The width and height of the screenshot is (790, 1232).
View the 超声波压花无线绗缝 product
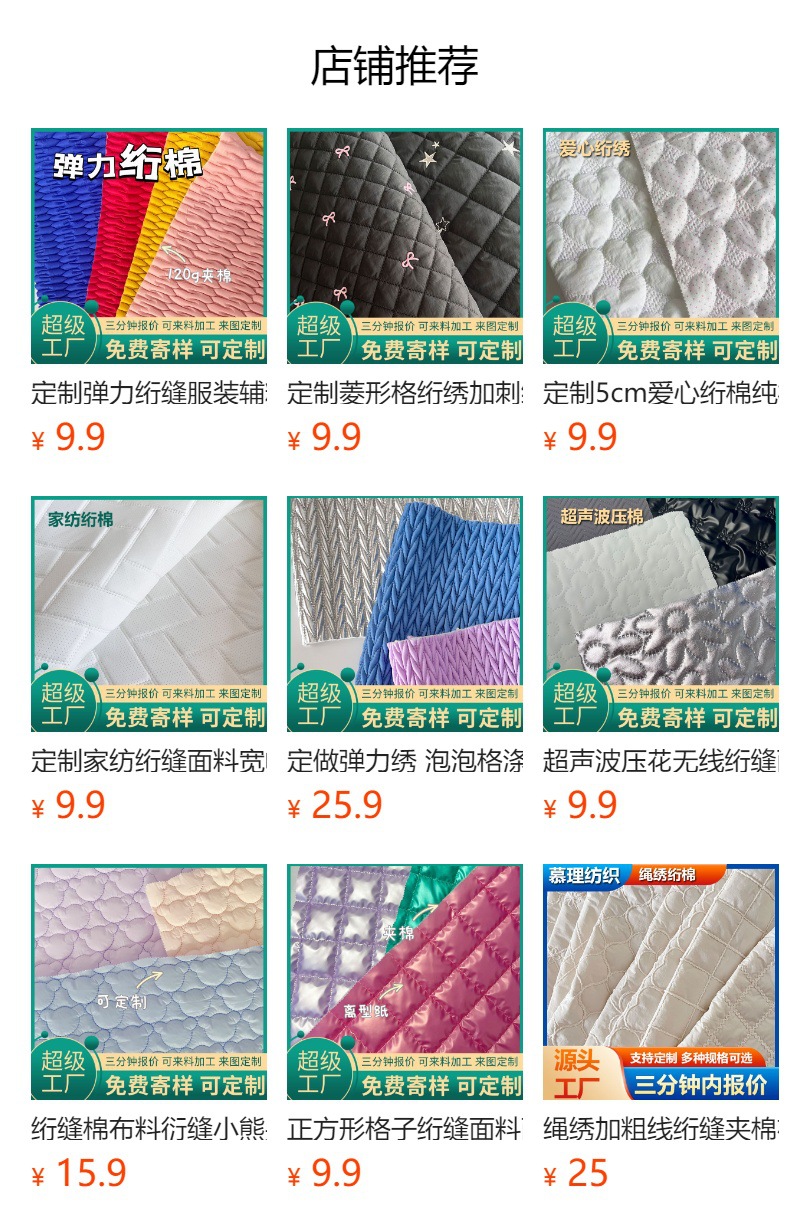pos(661,614)
